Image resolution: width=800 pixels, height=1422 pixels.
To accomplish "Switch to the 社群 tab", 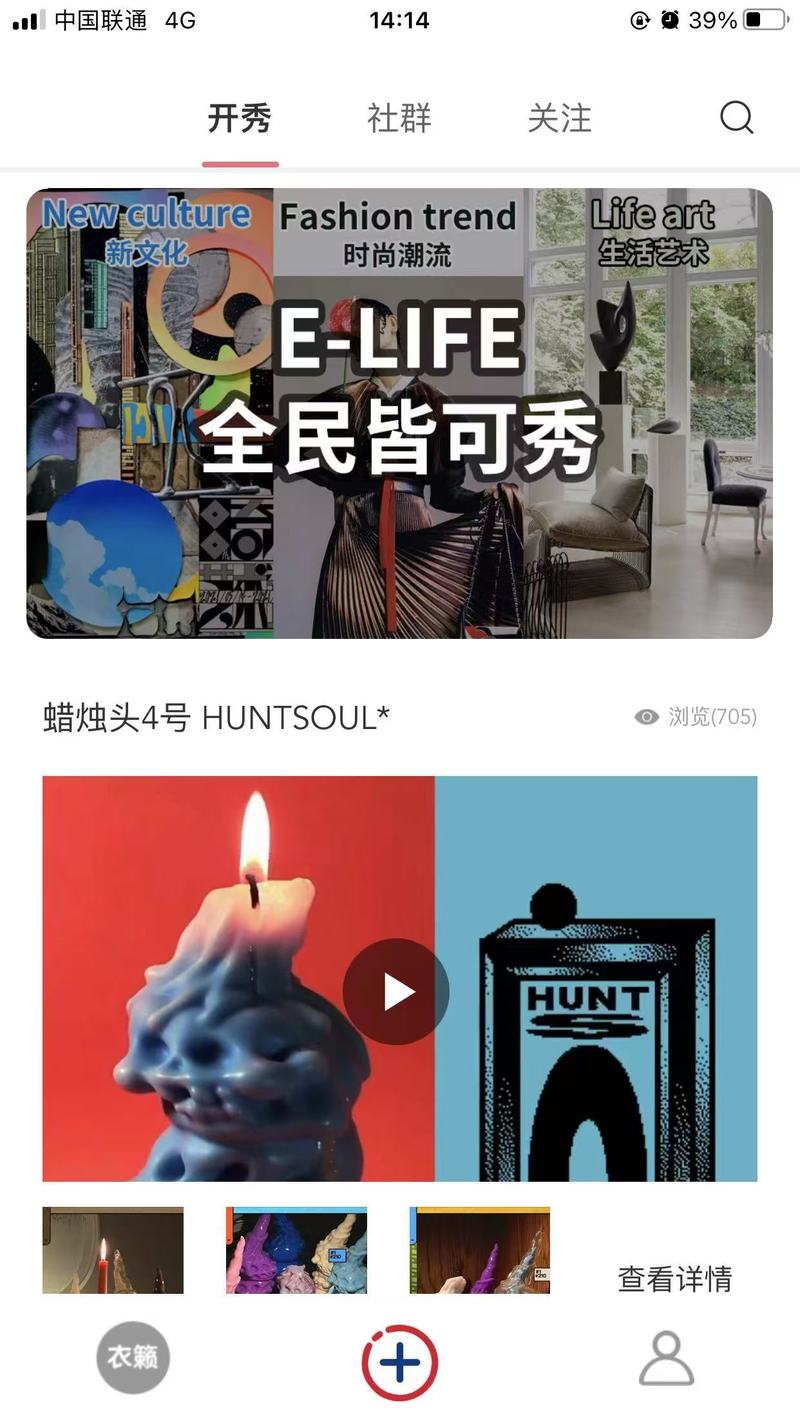I will pos(399,119).
